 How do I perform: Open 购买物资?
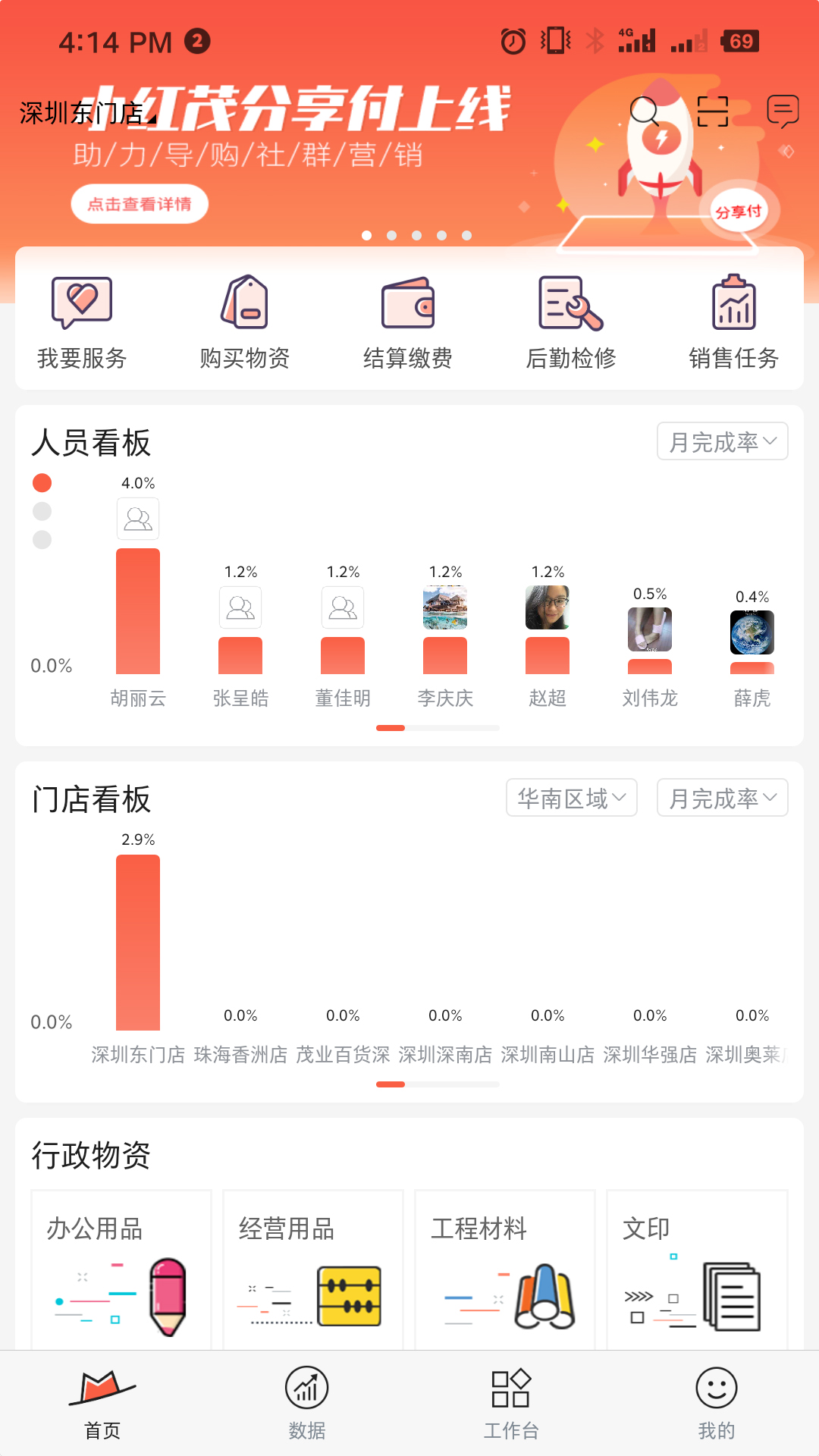(x=245, y=322)
